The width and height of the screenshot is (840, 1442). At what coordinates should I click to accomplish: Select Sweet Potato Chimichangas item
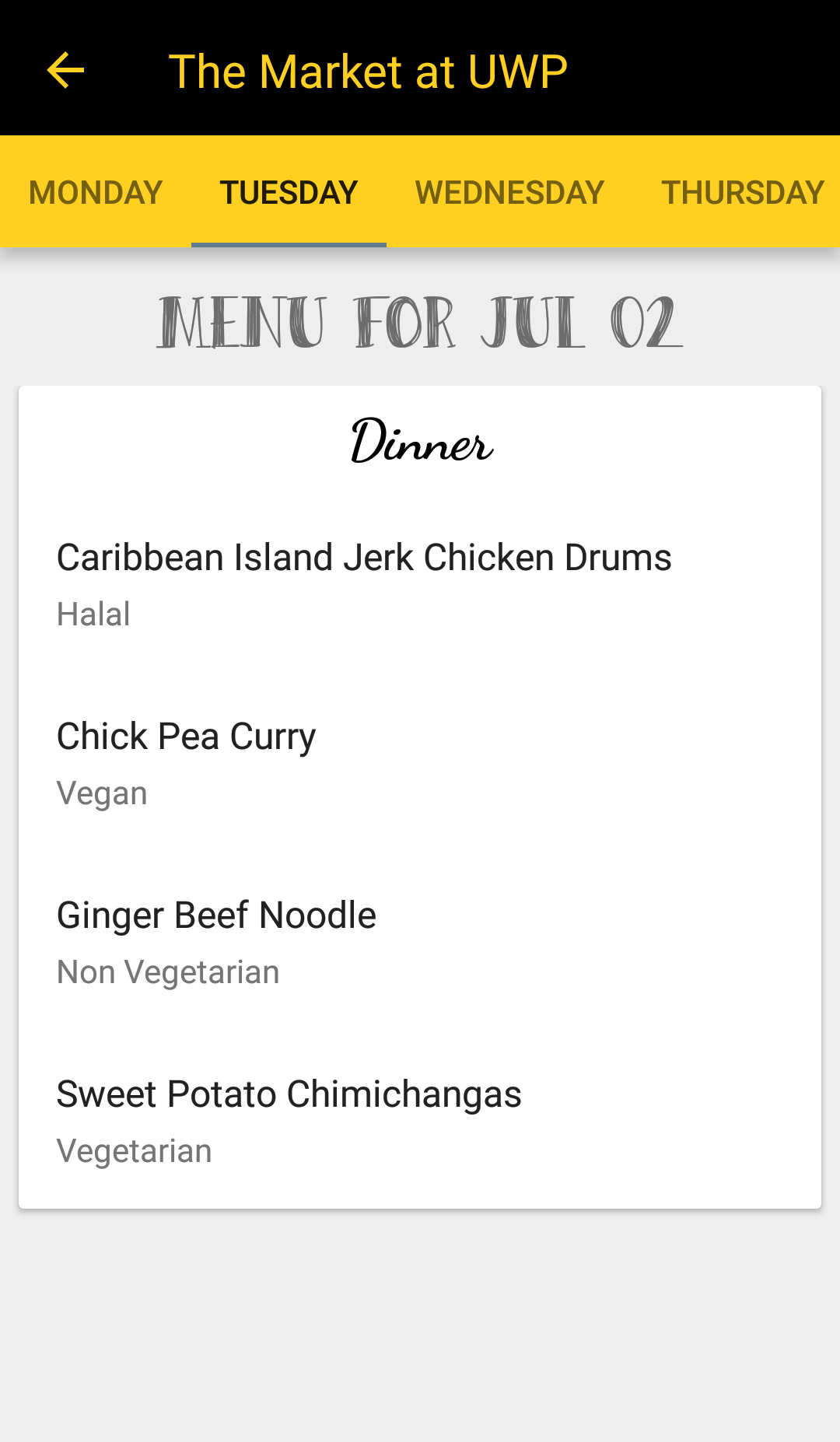pyautogui.click(x=289, y=1120)
